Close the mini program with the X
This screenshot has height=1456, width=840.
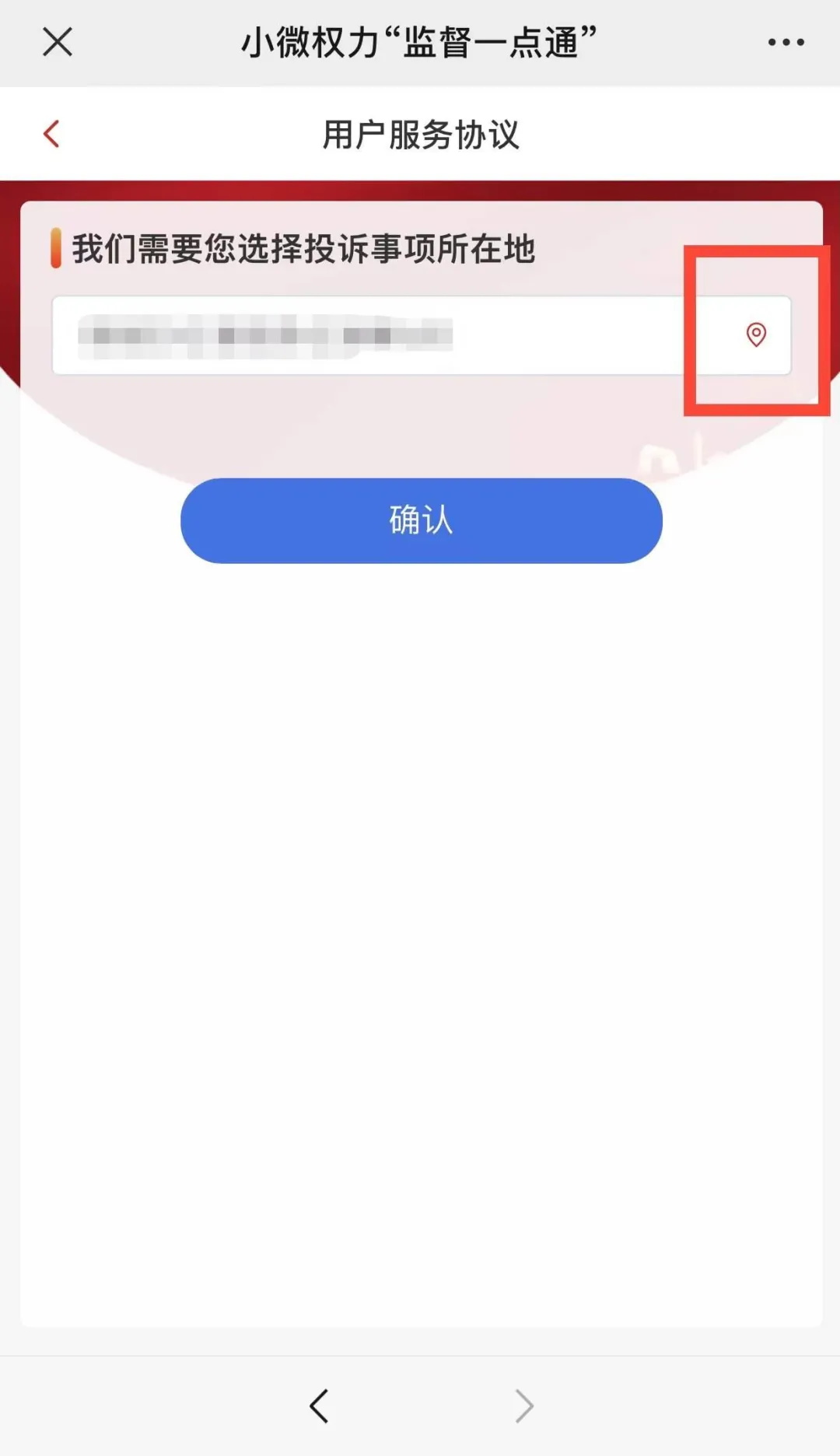pyautogui.click(x=58, y=42)
